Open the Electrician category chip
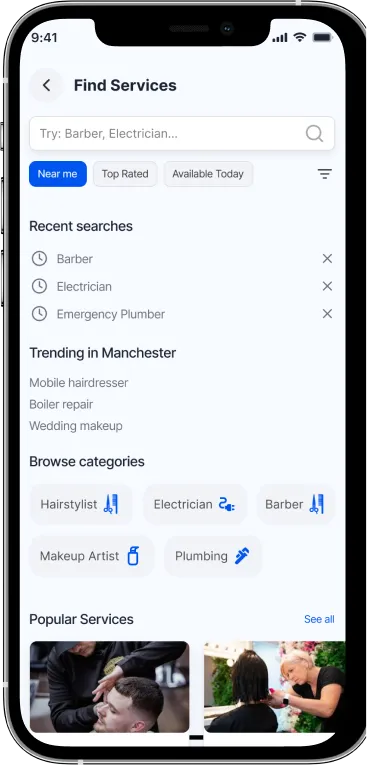Screen dimensions: 367x765 (195, 504)
